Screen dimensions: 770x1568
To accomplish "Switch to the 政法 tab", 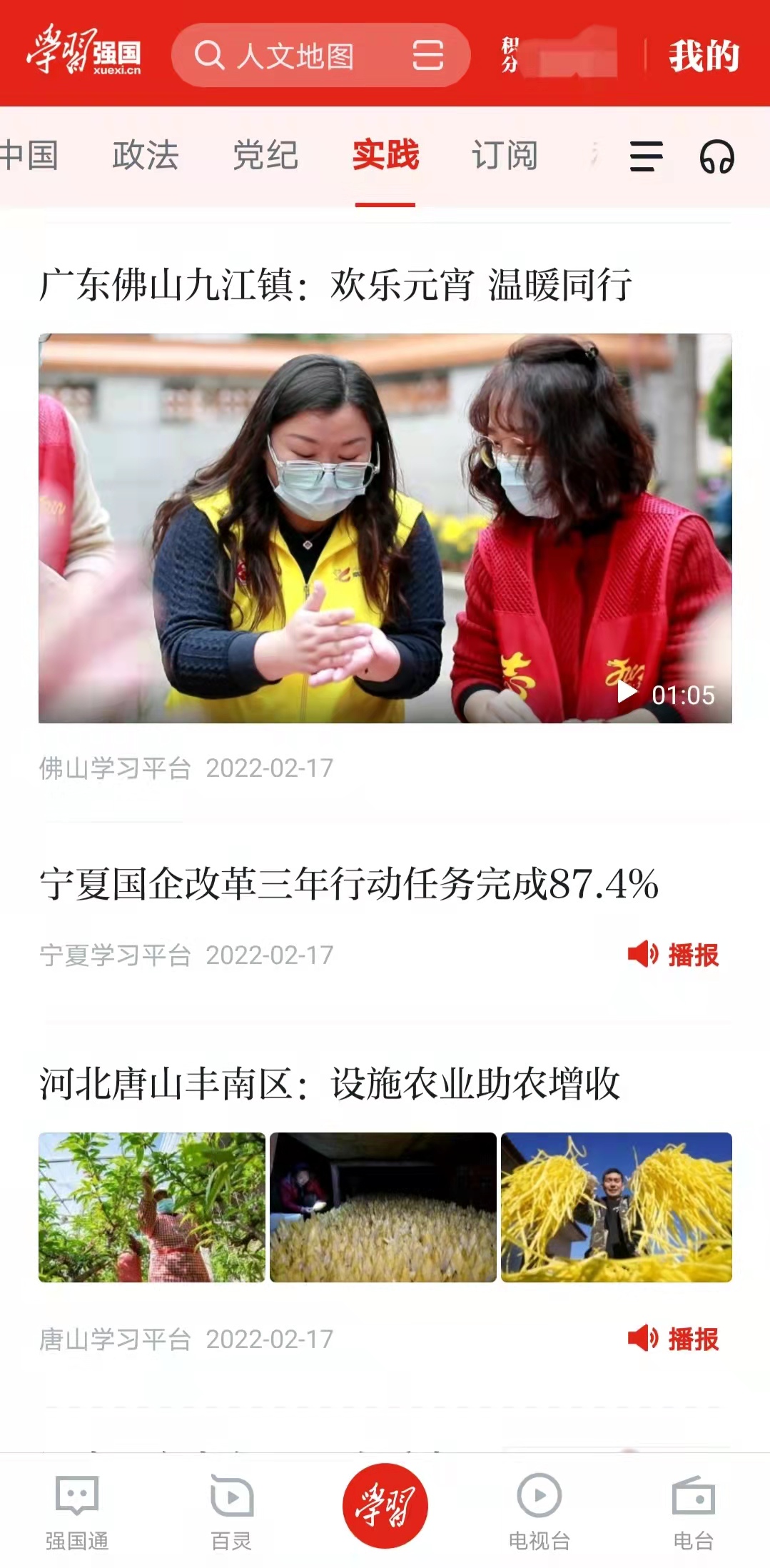I will [x=146, y=156].
